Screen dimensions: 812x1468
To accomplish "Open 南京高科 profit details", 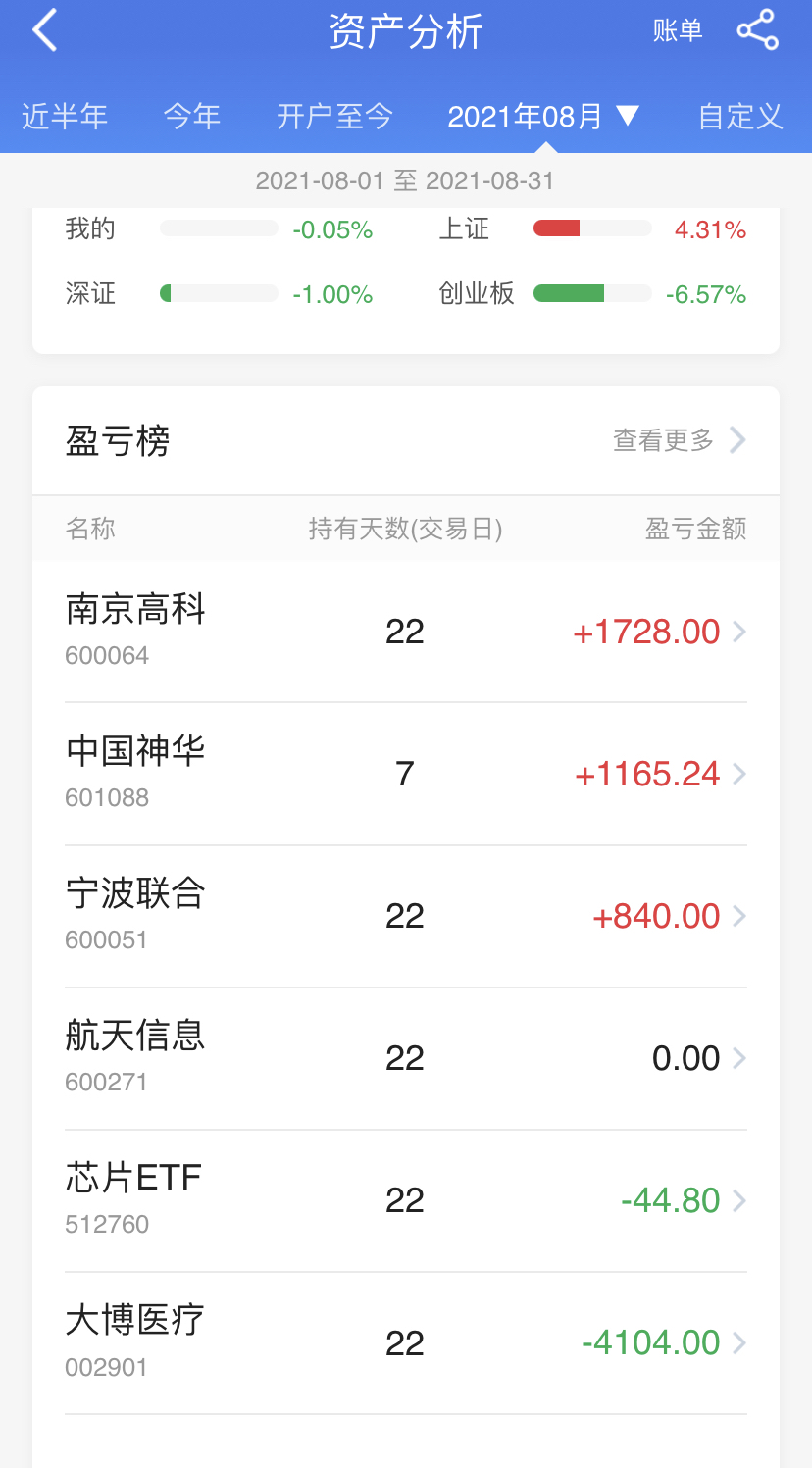I will point(406,632).
